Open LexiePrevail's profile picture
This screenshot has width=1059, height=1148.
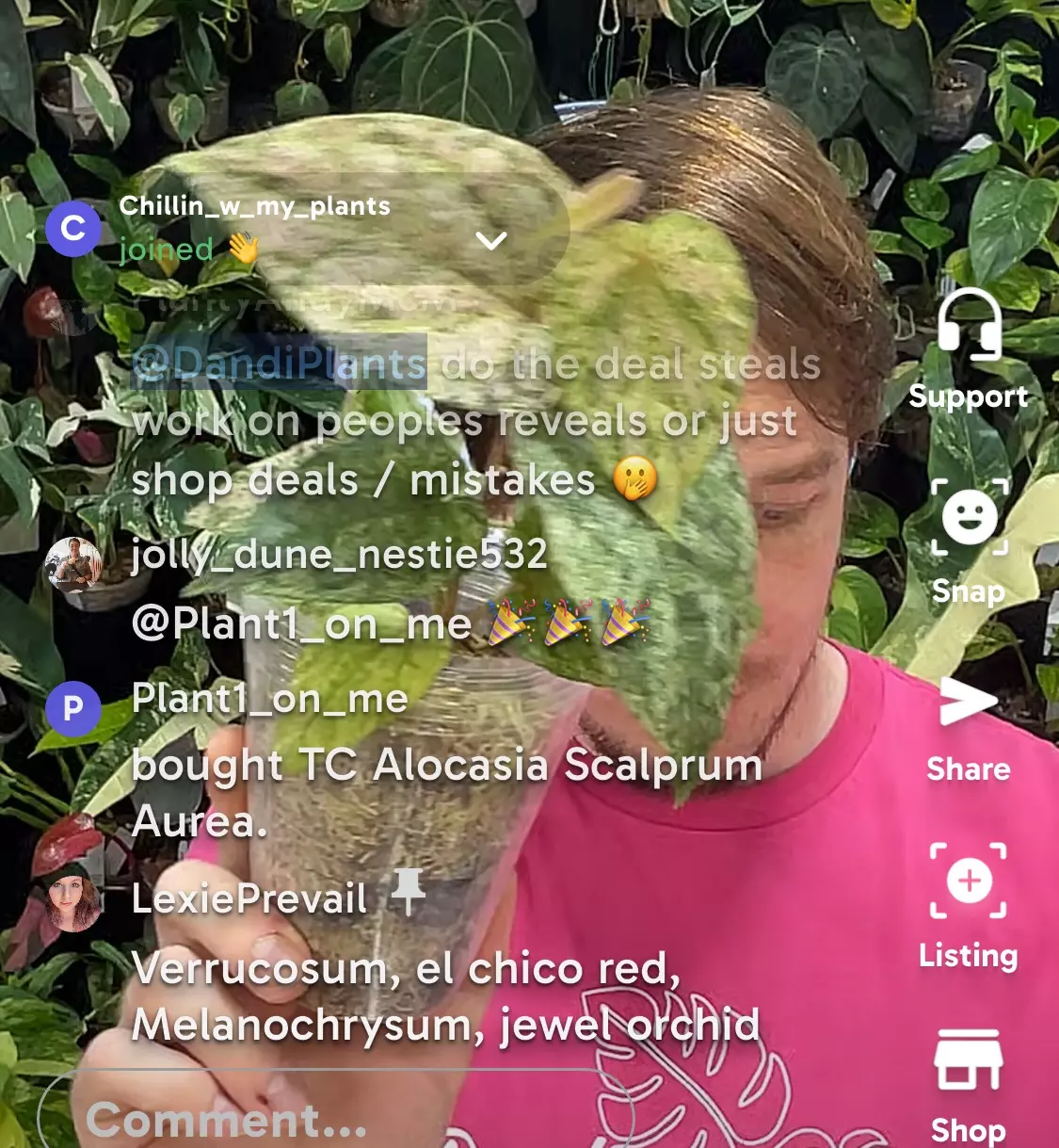tap(73, 901)
